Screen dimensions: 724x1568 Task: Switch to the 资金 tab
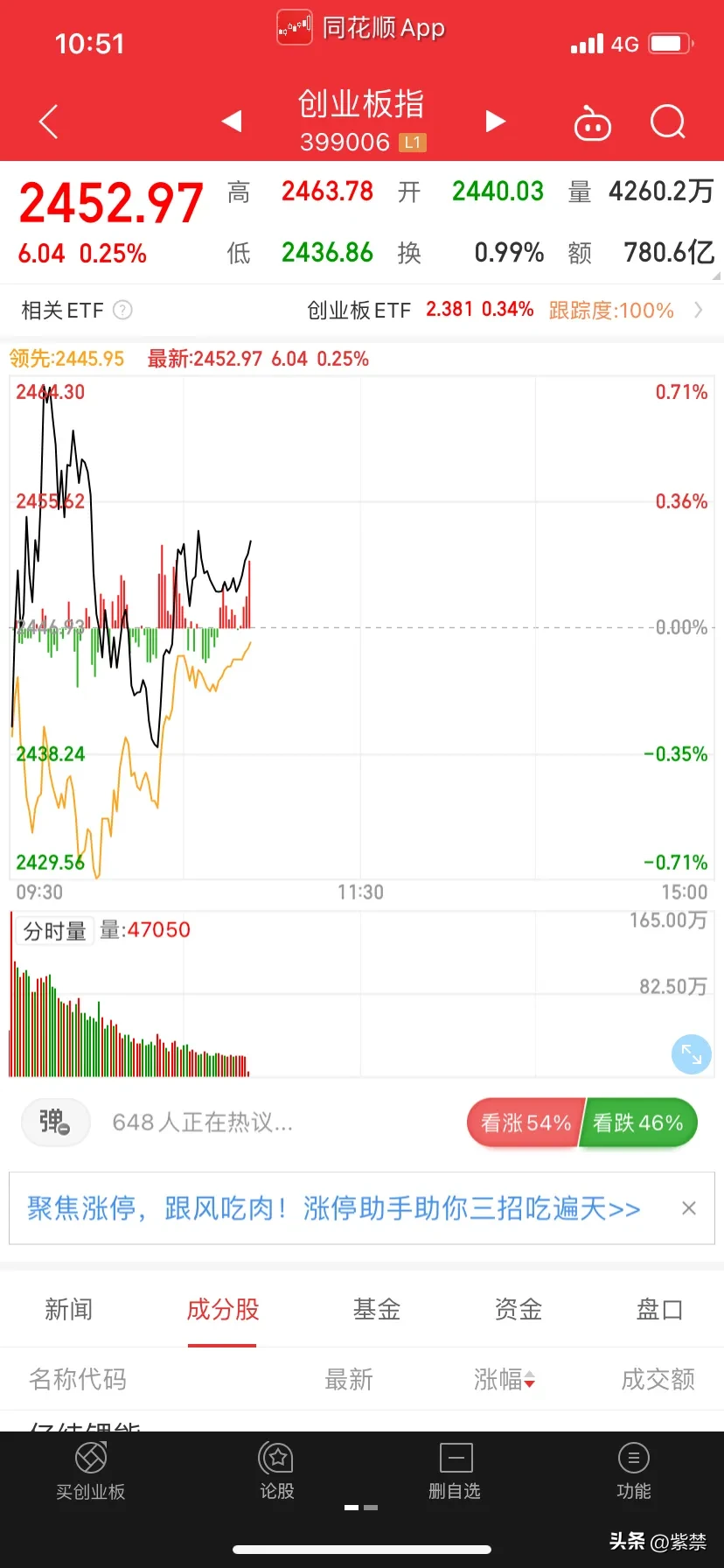[x=518, y=1310]
